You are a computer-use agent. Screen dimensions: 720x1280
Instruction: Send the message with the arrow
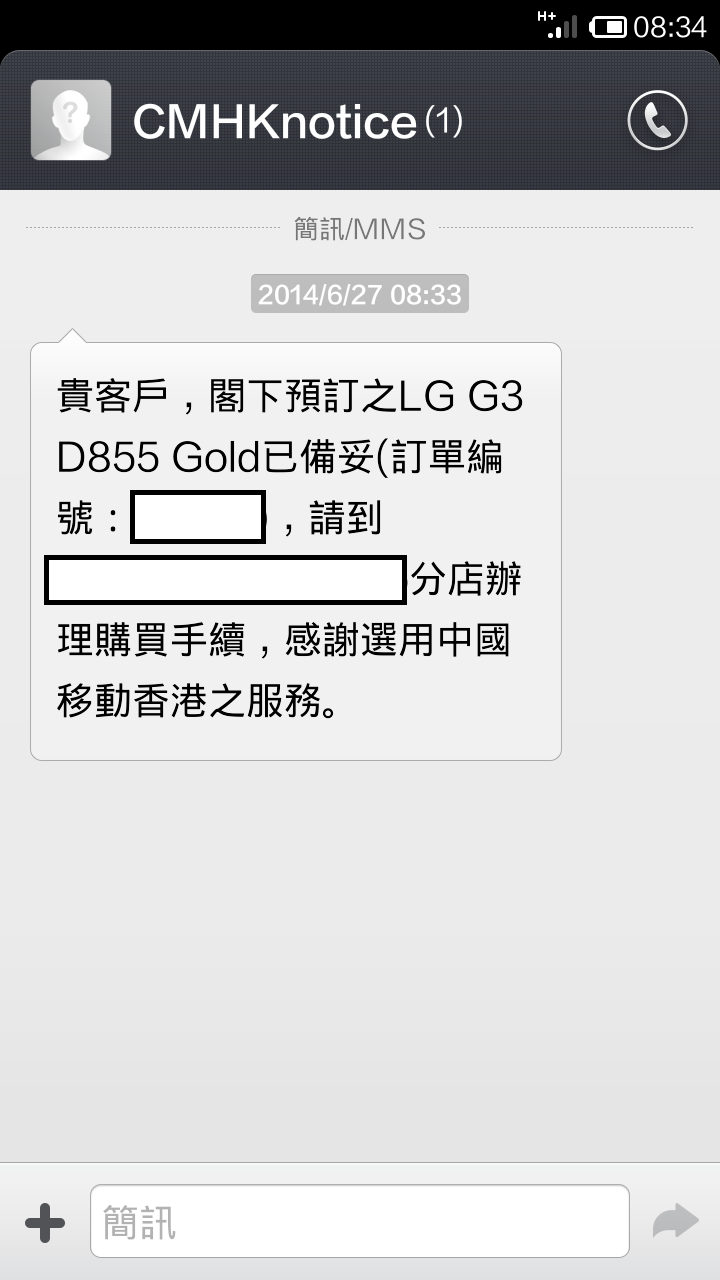675,1221
